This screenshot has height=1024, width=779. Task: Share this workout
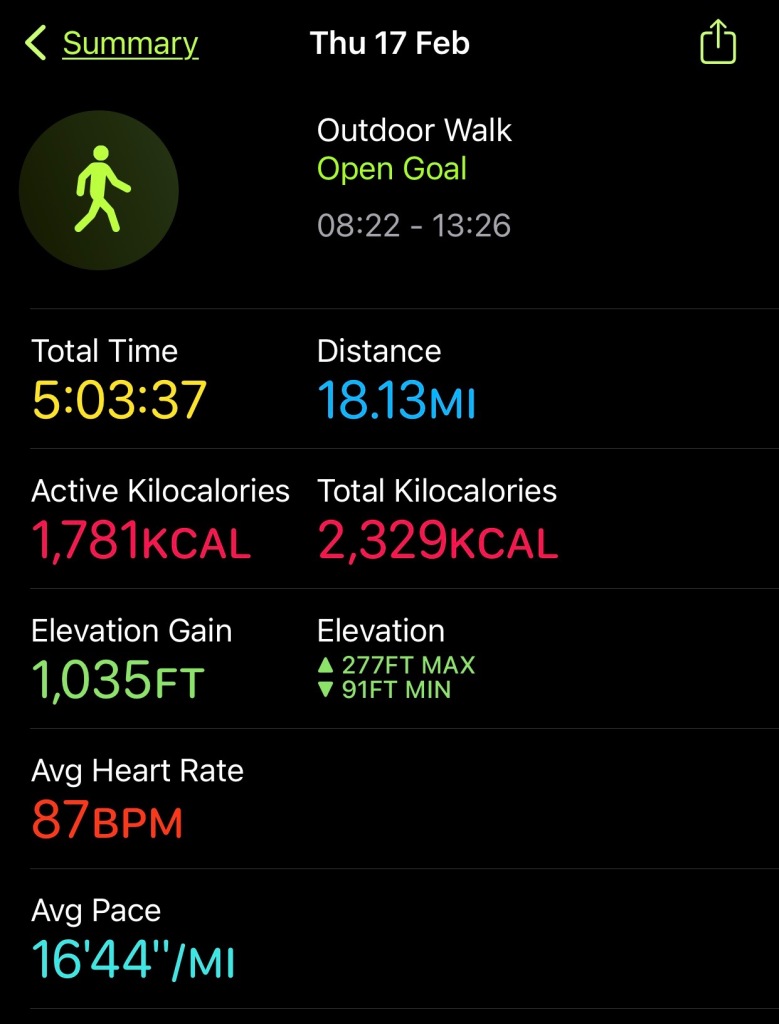pyautogui.click(x=717, y=43)
